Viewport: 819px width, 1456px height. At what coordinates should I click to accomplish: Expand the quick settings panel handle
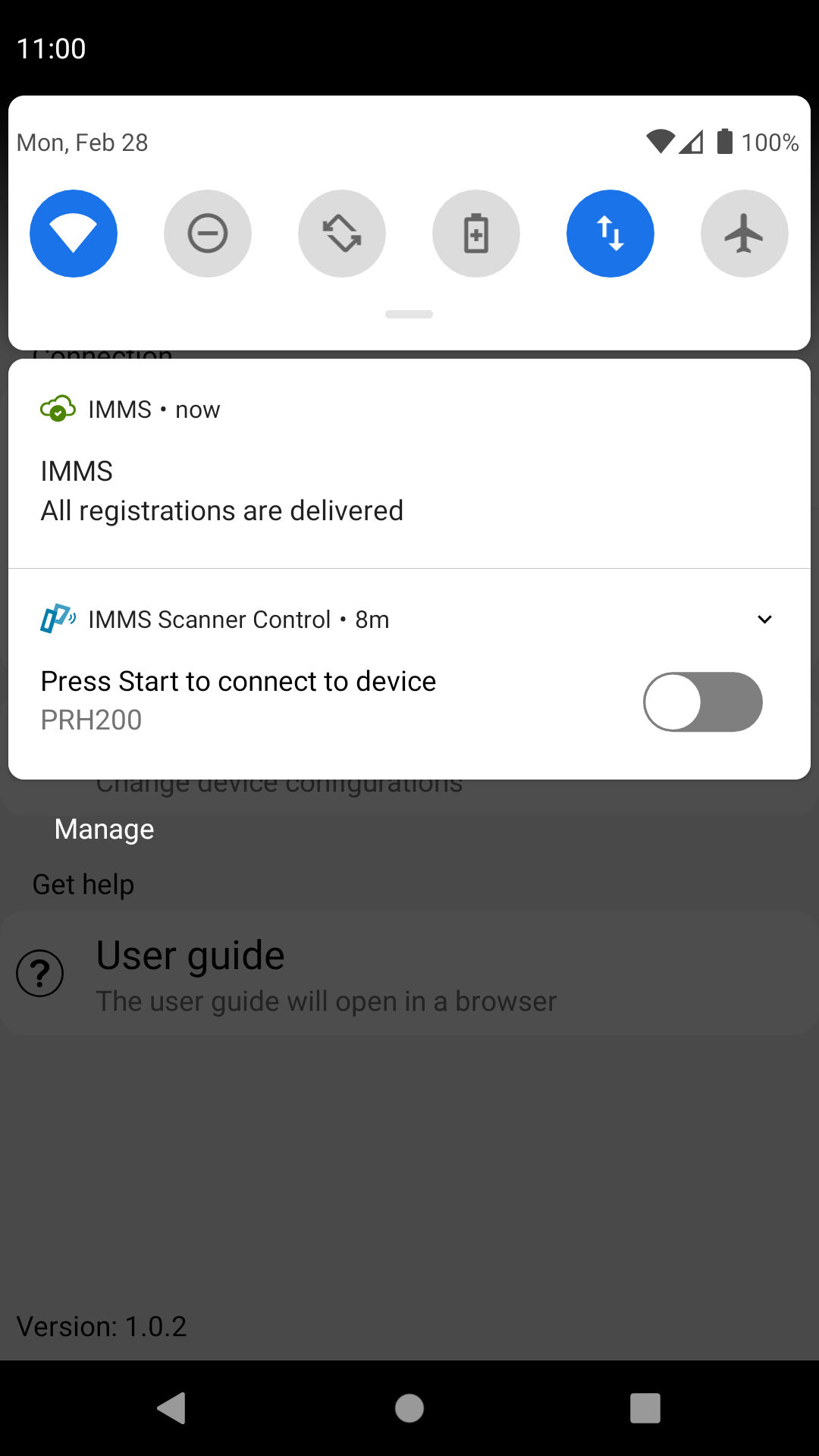(409, 315)
